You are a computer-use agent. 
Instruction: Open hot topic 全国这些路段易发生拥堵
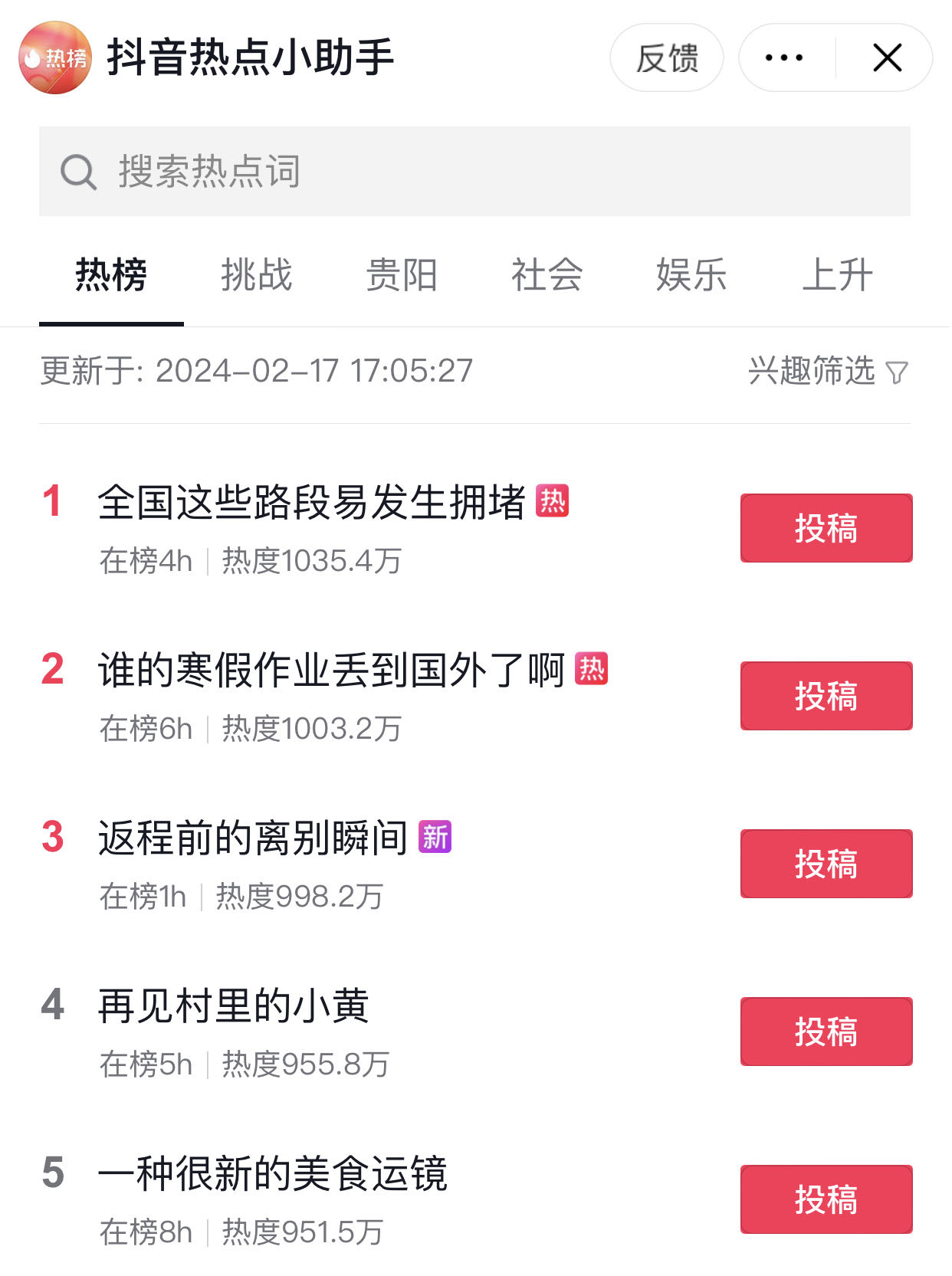312,503
